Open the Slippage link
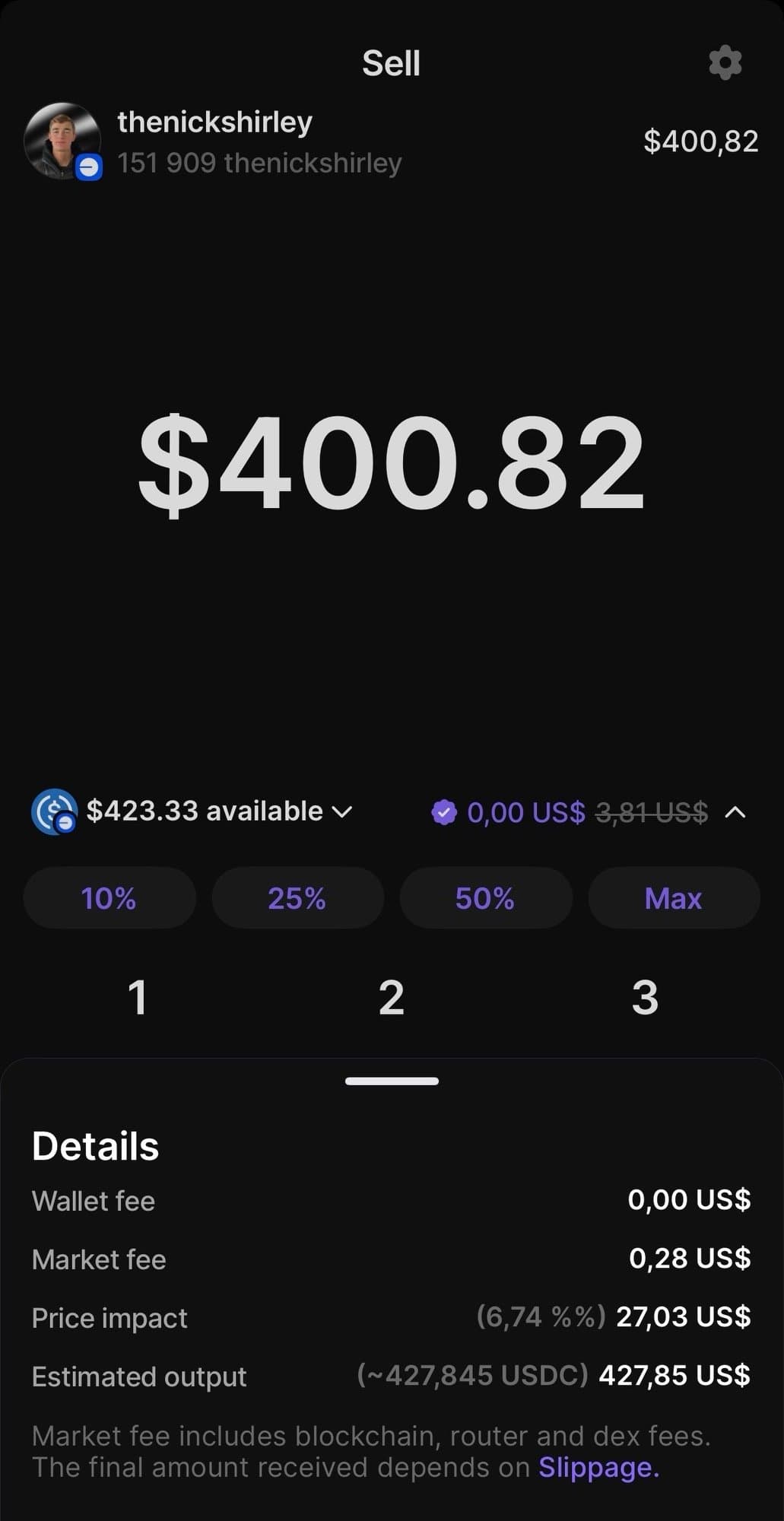The height and width of the screenshot is (1521, 784). [598, 1467]
